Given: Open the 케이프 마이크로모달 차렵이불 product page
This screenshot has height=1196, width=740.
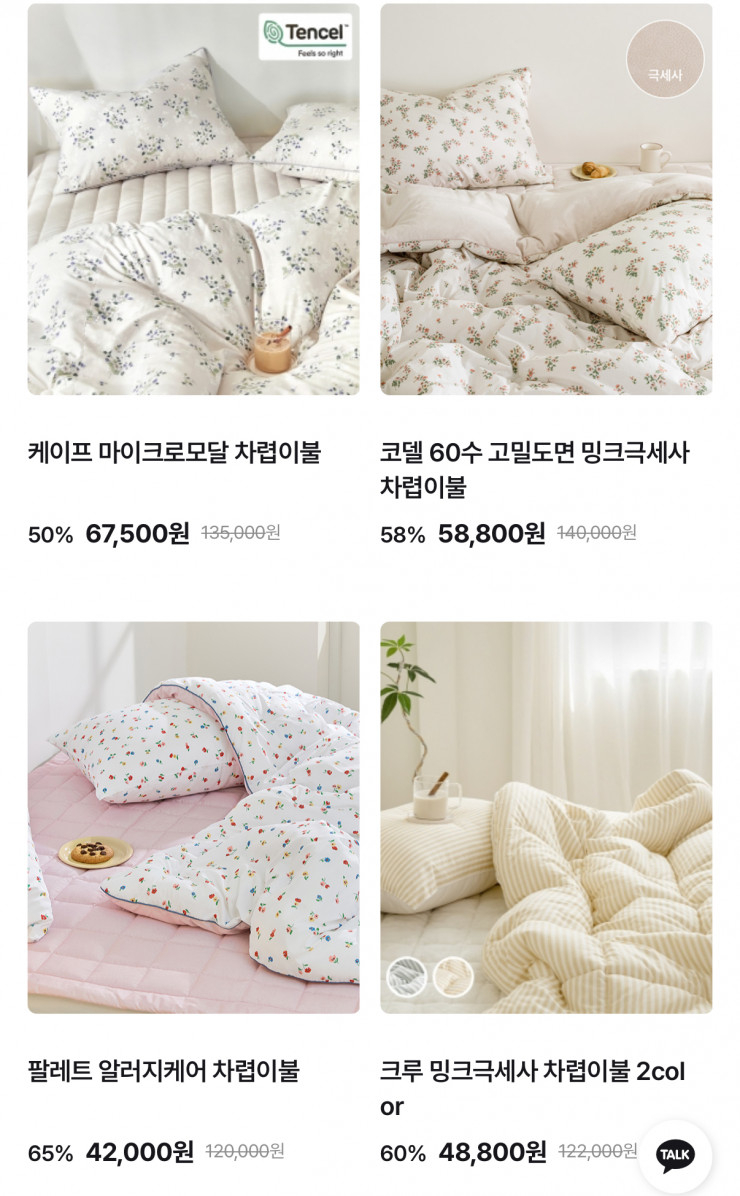Looking at the screenshot, I should (176, 450).
